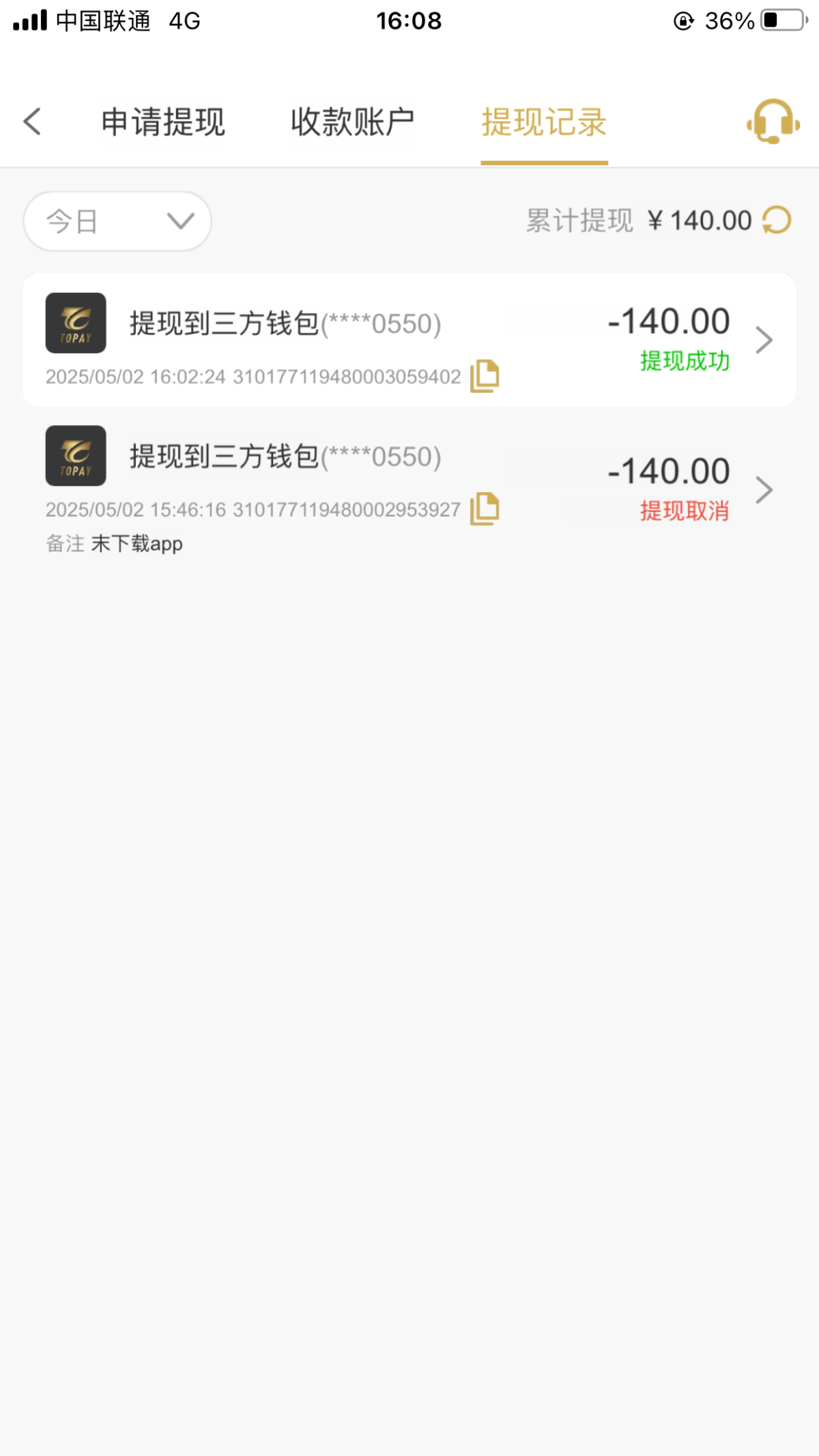819x1456 pixels.
Task: Expand the 今日 date filter dropdown
Action: tap(117, 221)
